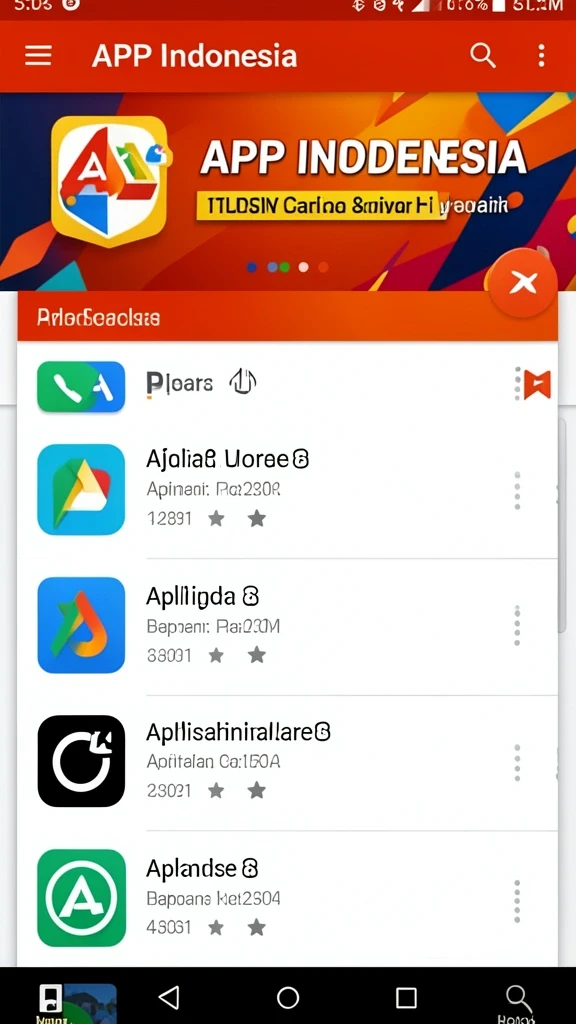The width and height of the screenshot is (576, 1024).
Task: Tap the orange bookmark flag beside Ploars
Action: [537, 384]
